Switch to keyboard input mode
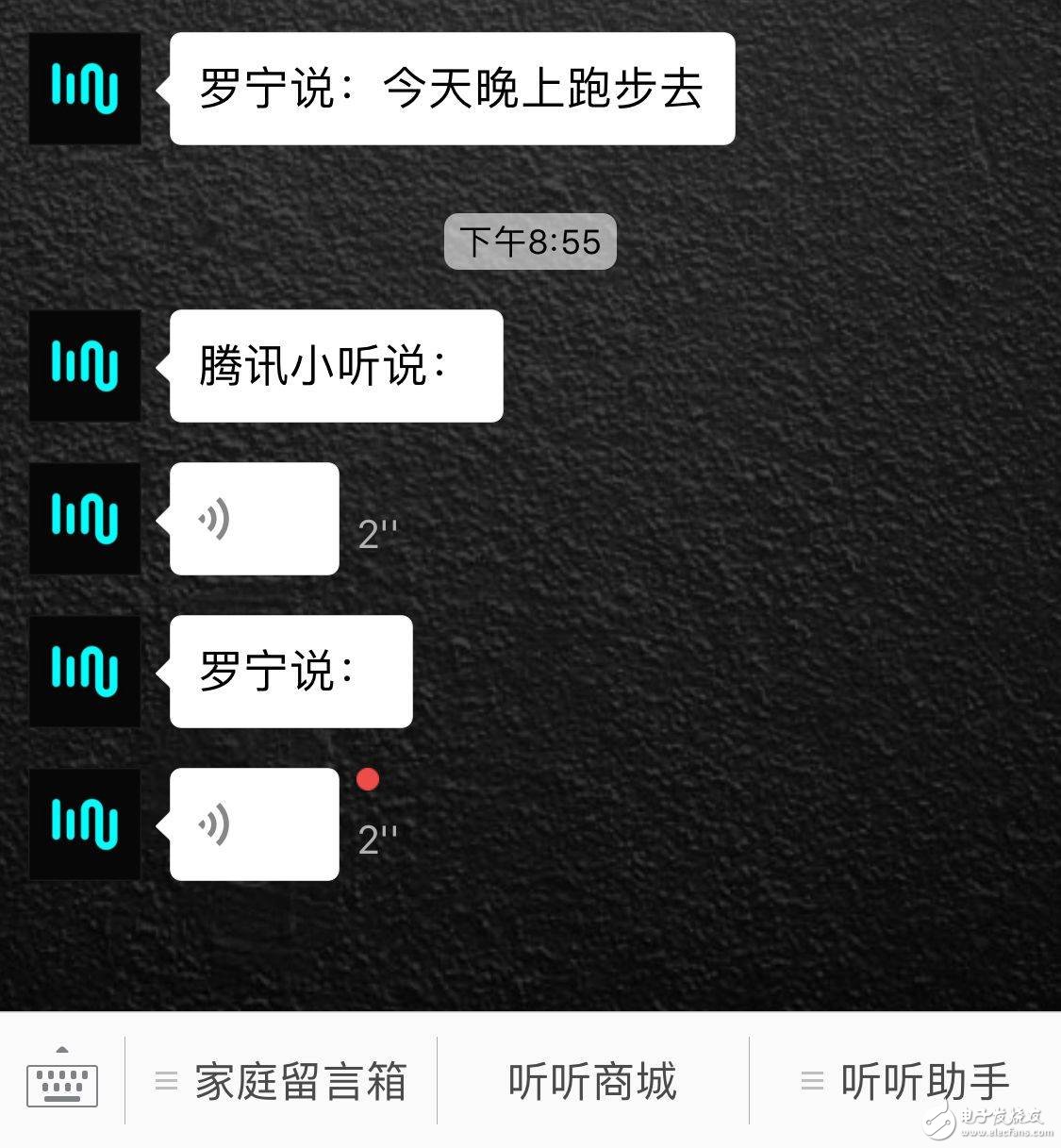The height and width of the screenshot is (1148, 1061). click(62, 1081)
